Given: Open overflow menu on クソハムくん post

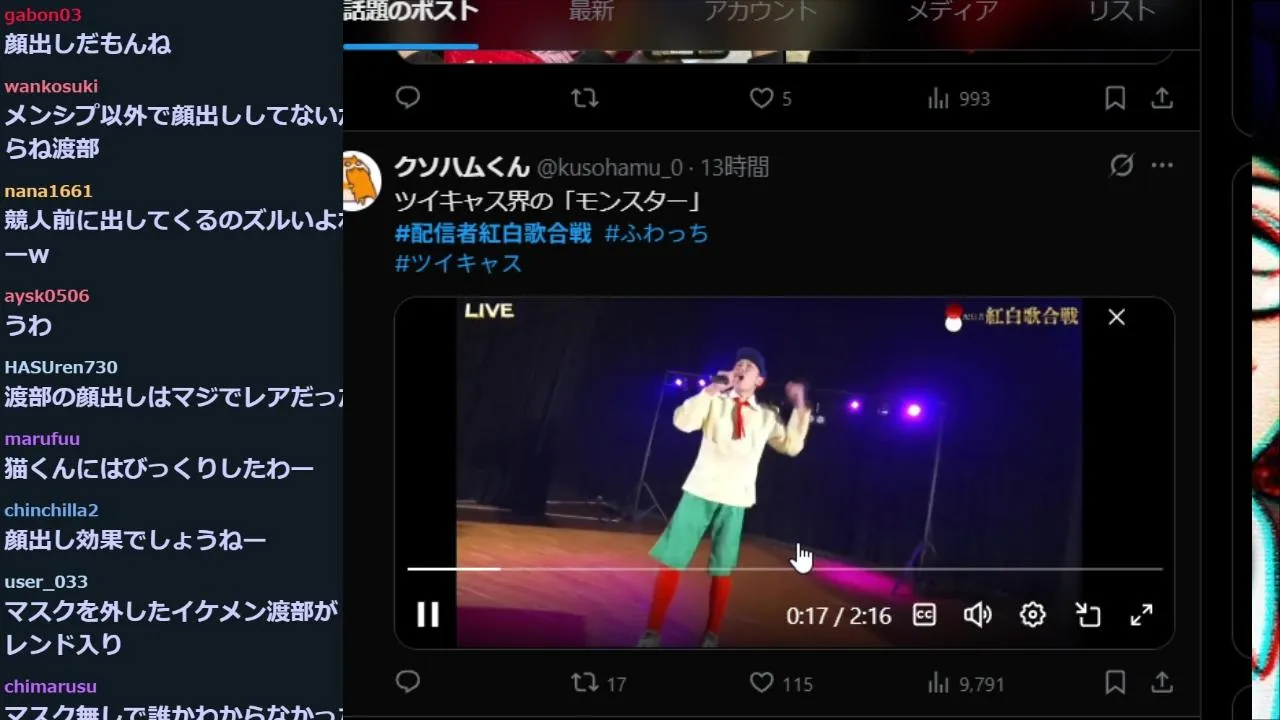Looking at the screenshot, I should 1161,165.
